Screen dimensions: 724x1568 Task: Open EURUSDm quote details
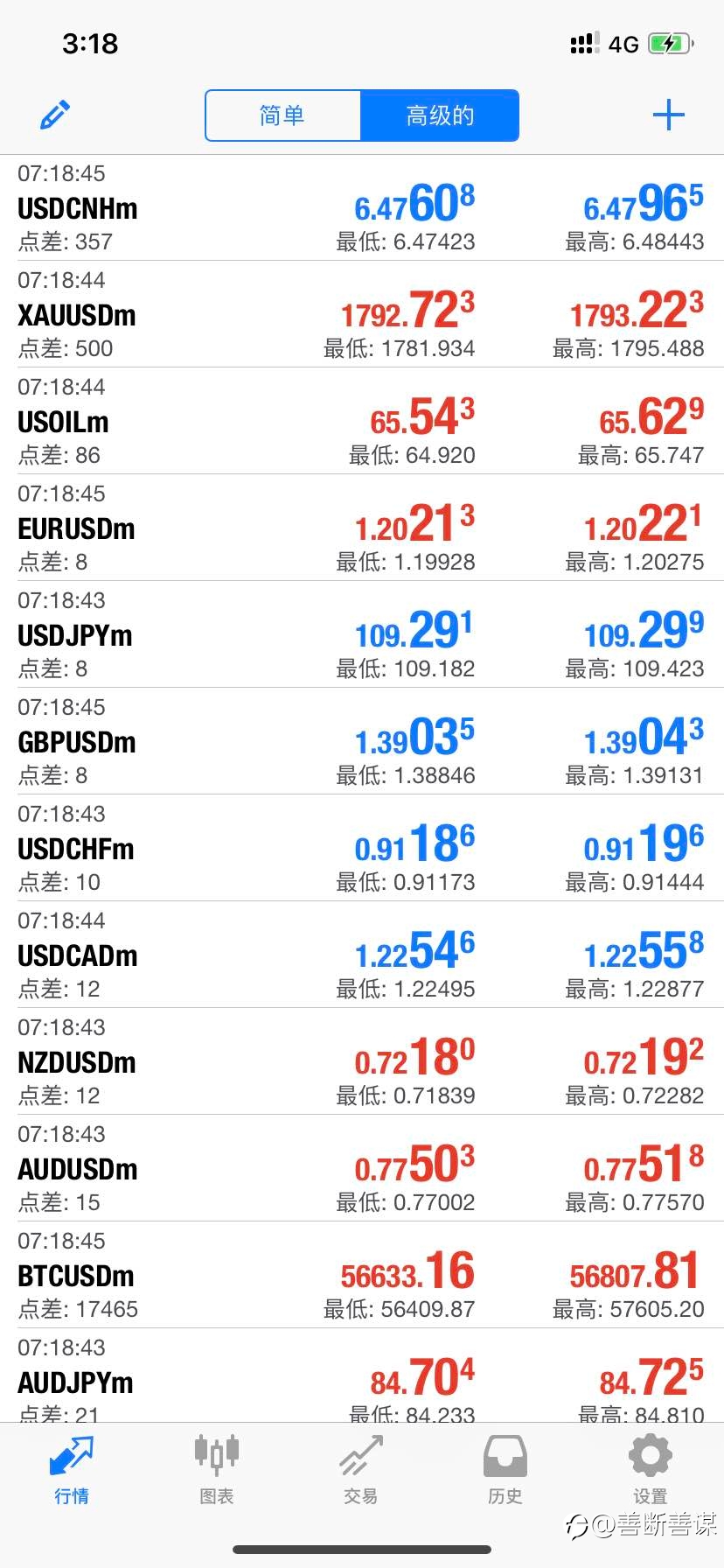click(362, 528)
